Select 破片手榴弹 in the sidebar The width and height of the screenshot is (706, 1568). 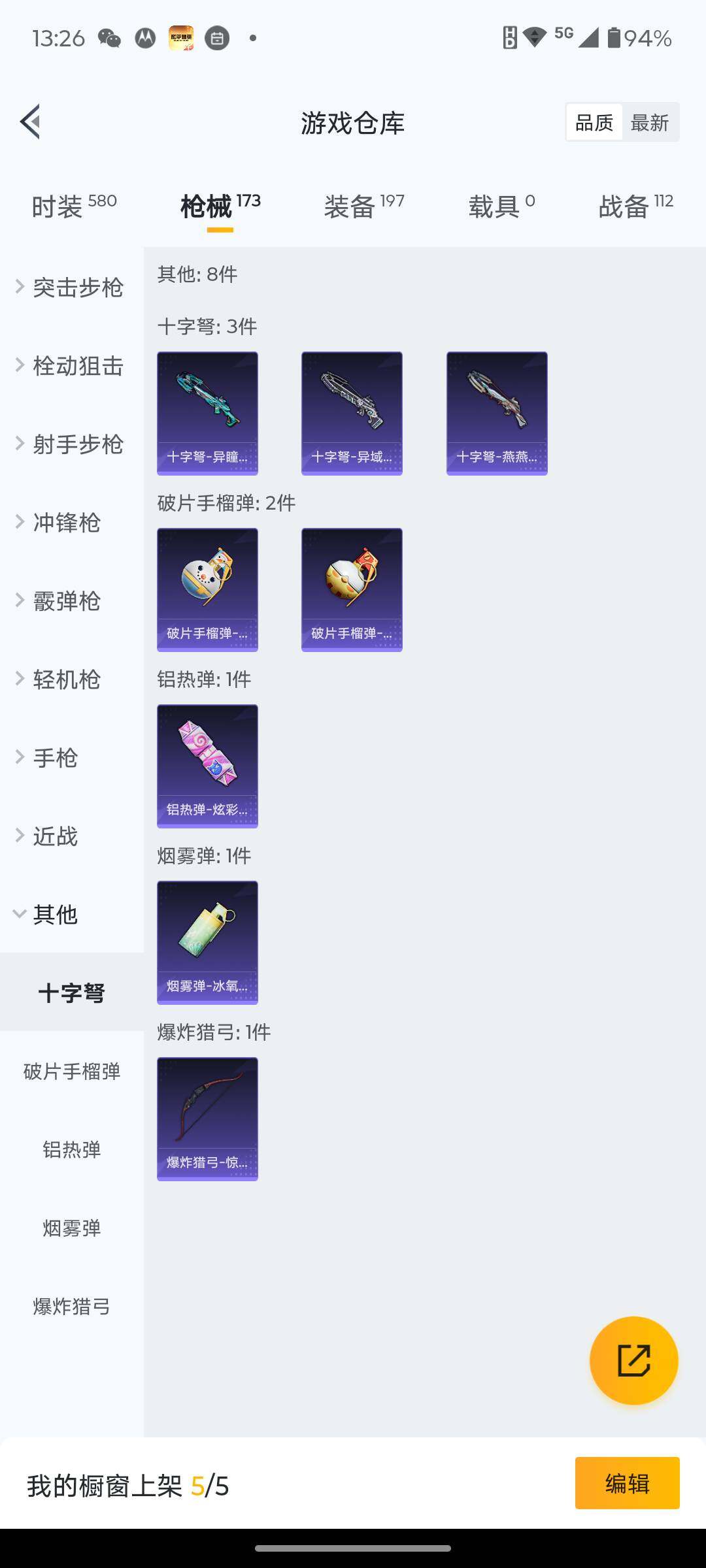point(72,1071)
